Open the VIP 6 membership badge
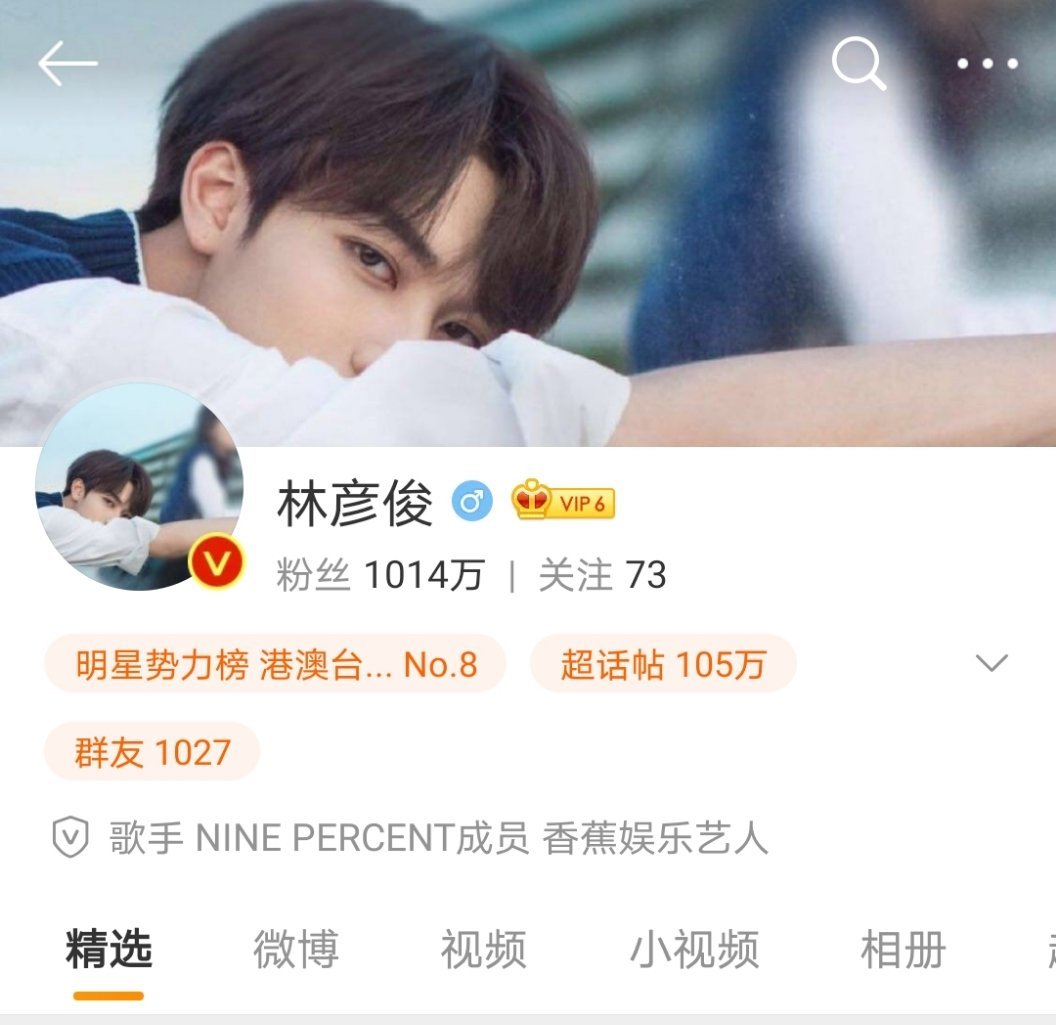1056x1025 pixels. pyautogui.click(x=563, y=501)
